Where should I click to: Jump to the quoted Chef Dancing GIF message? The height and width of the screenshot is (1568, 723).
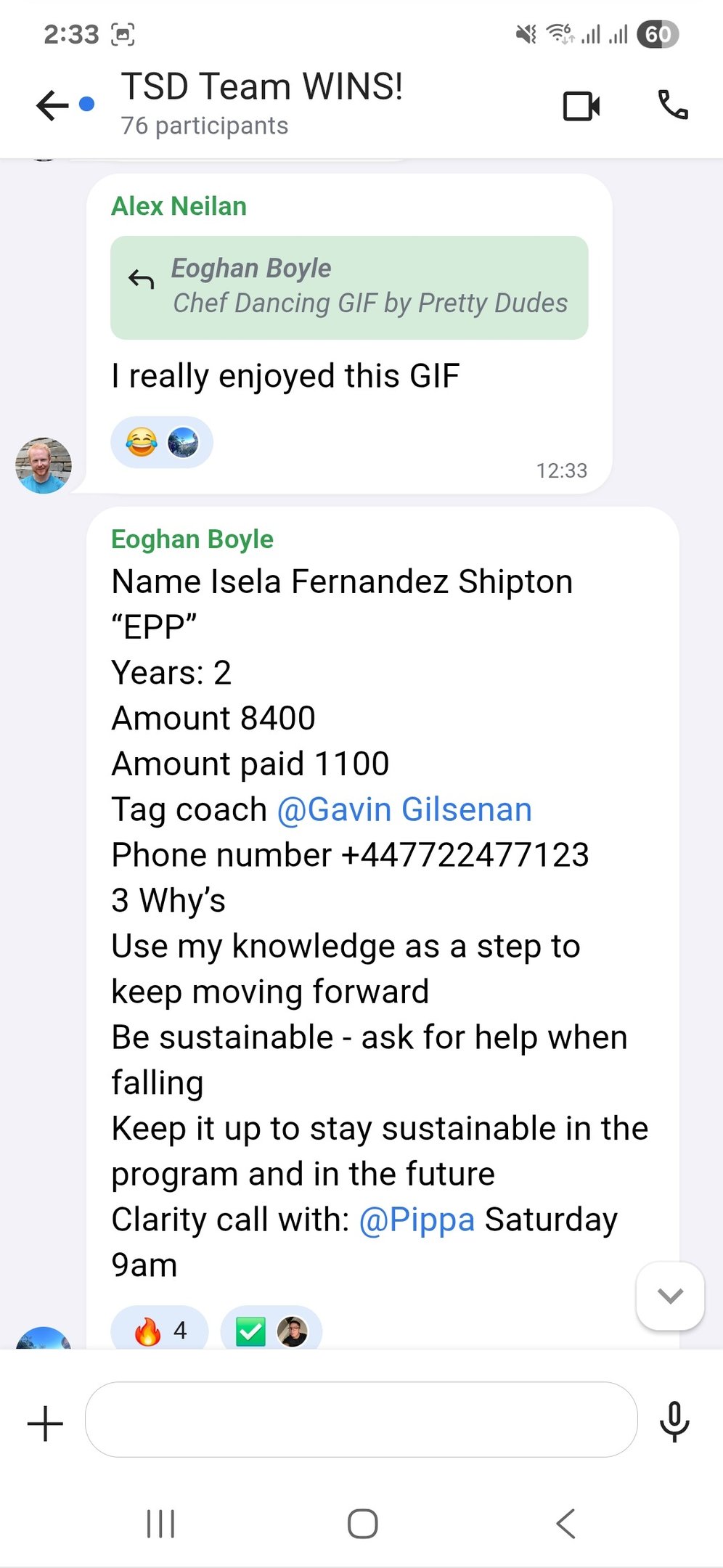point(349,287)
